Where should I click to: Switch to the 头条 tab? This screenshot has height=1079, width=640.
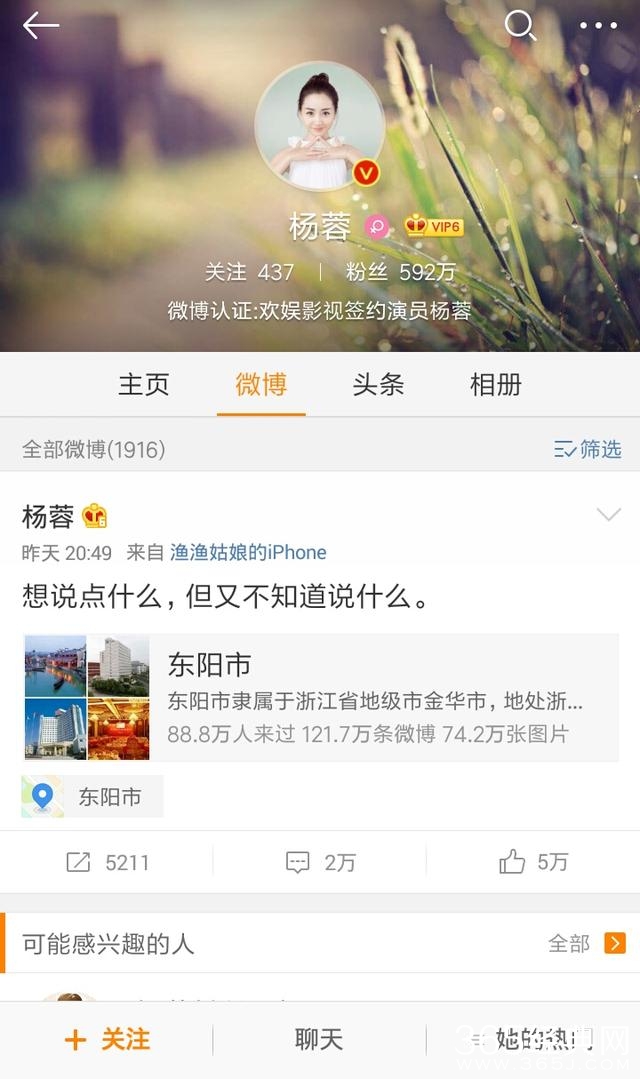(x=378, y=385)
